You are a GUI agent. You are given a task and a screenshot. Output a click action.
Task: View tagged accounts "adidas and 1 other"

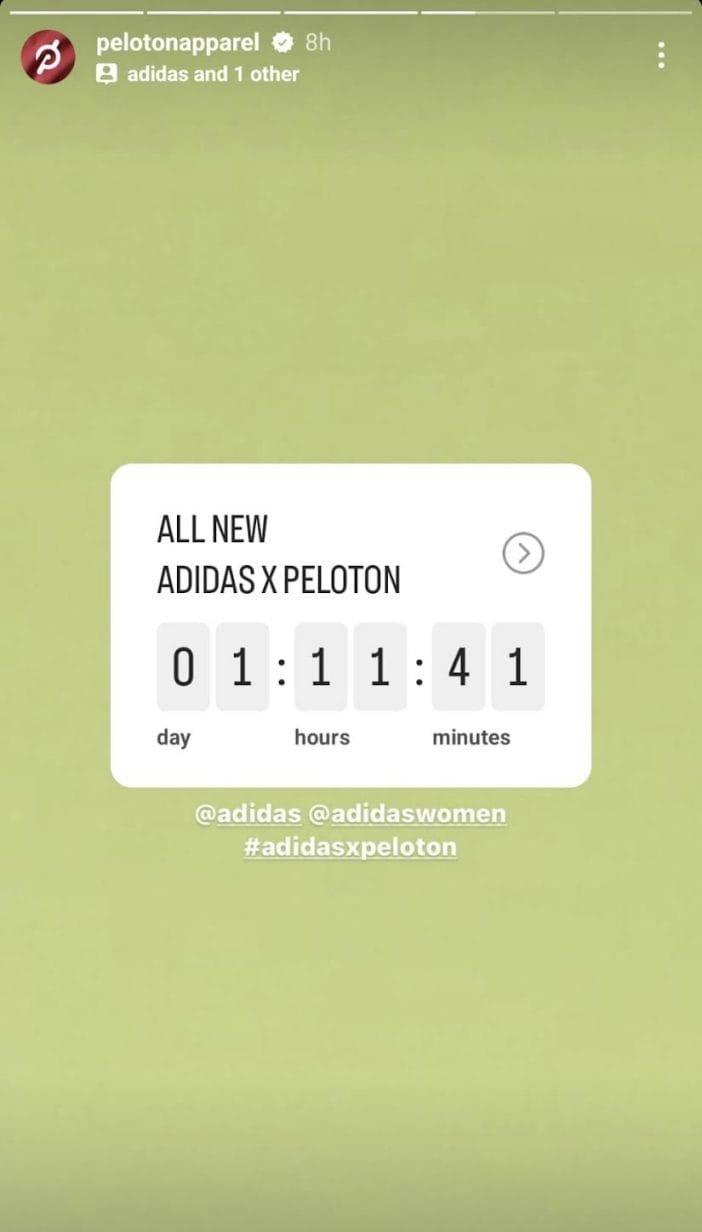pyautogui.click(x=198, y=74)
